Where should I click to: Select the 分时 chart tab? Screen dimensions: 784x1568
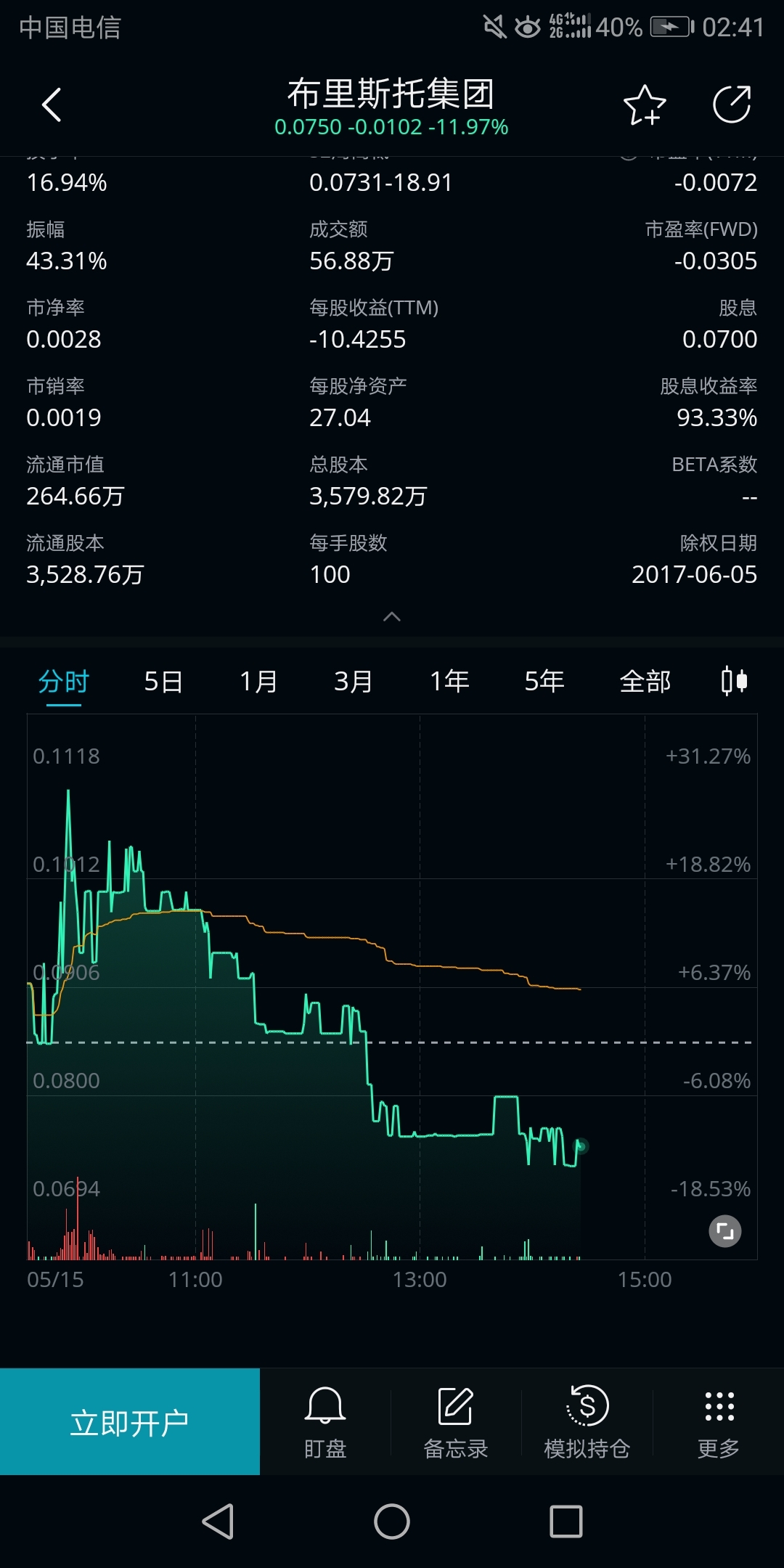click(x=63, y=682)
